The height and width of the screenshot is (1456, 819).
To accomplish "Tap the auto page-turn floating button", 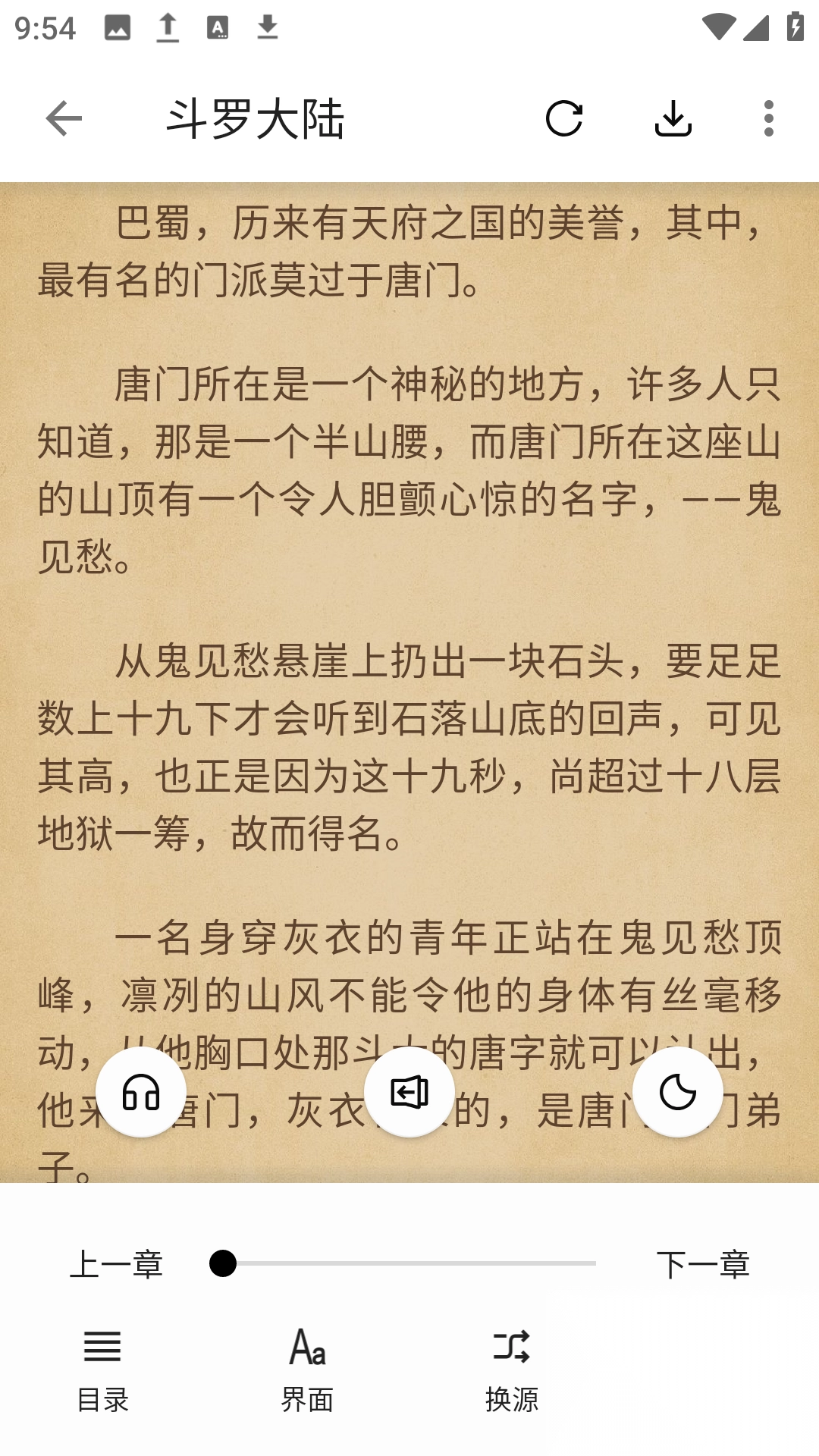I will coord(409,1092).
